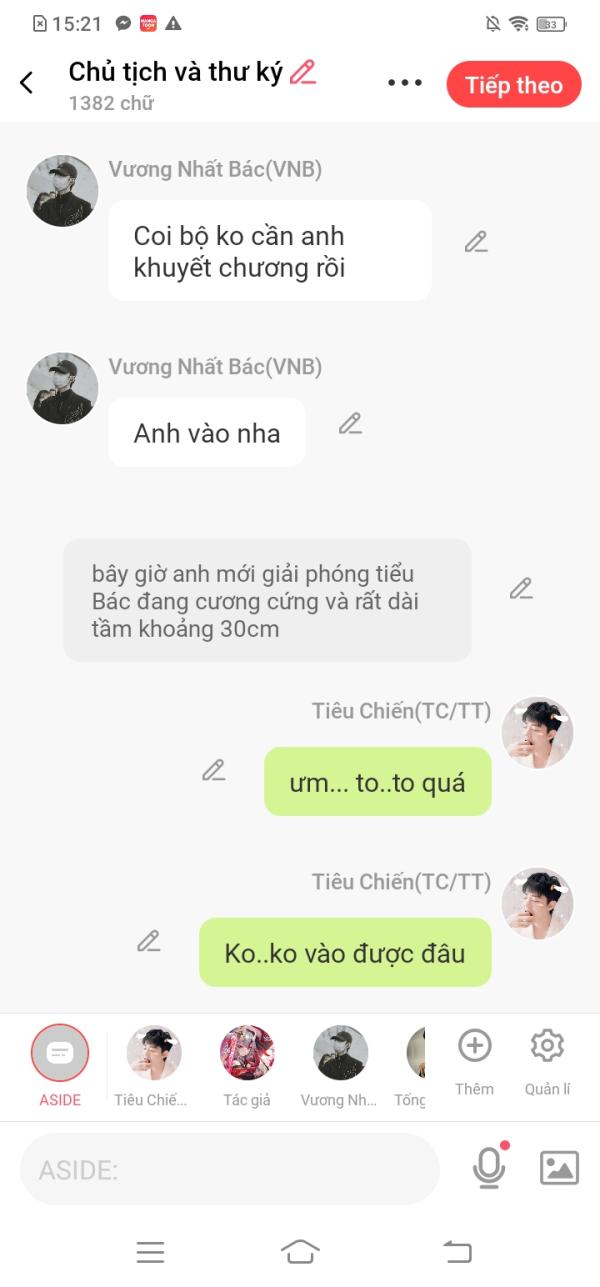Tap the microphone icon for voice input
Image resolution: width=600 pixels, height=1287 pixels.
coord(489,1167)
